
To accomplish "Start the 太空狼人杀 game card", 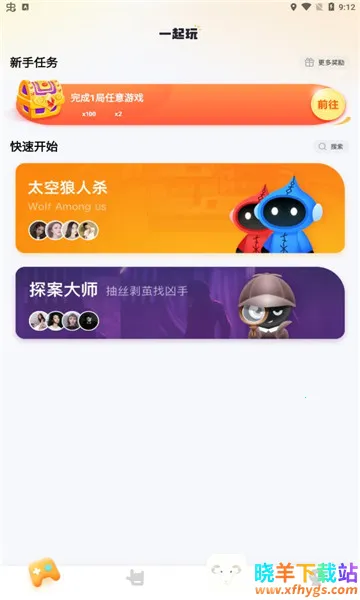I will [180, 208].
